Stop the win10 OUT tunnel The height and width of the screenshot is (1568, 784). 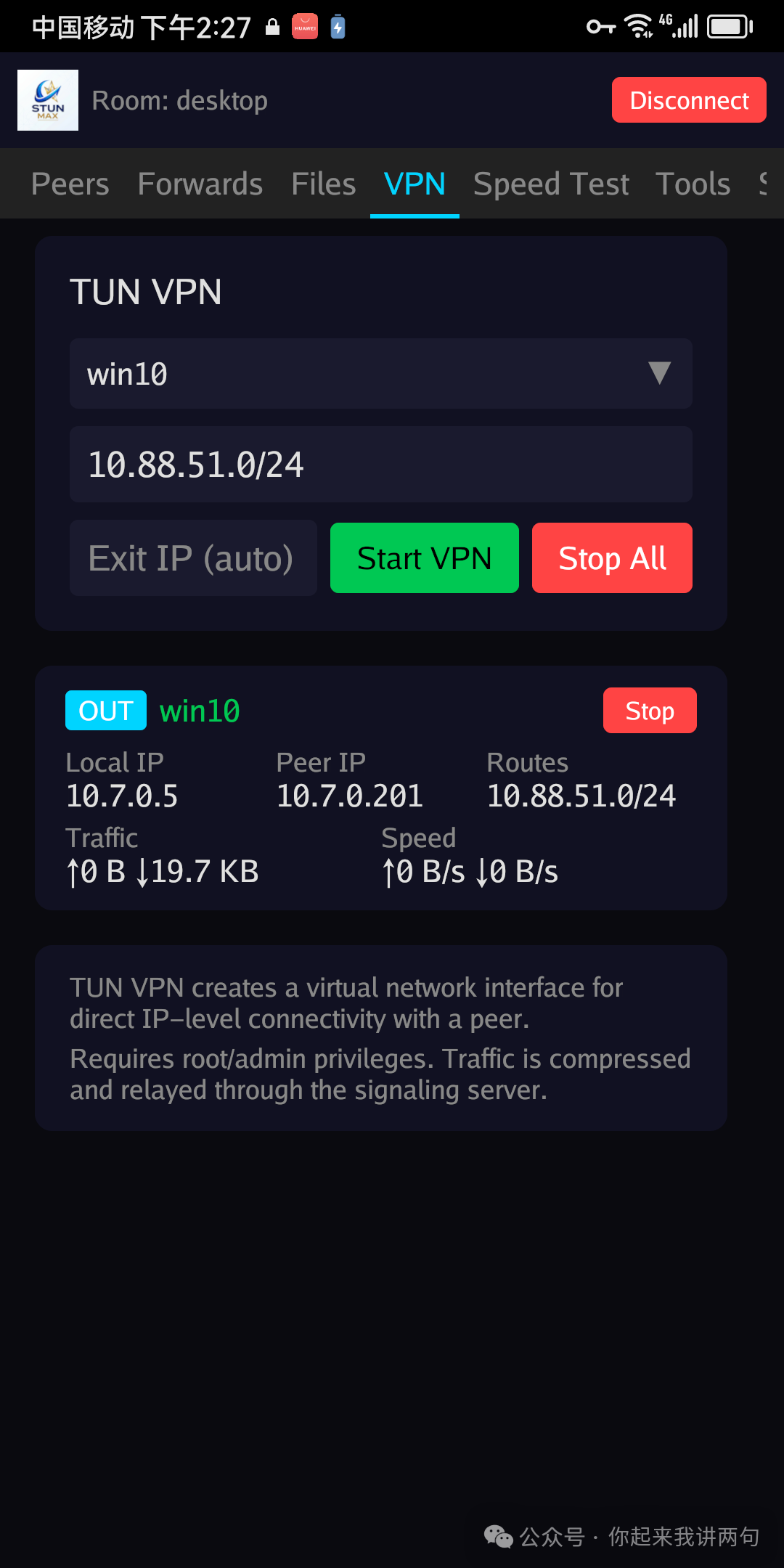649,711
